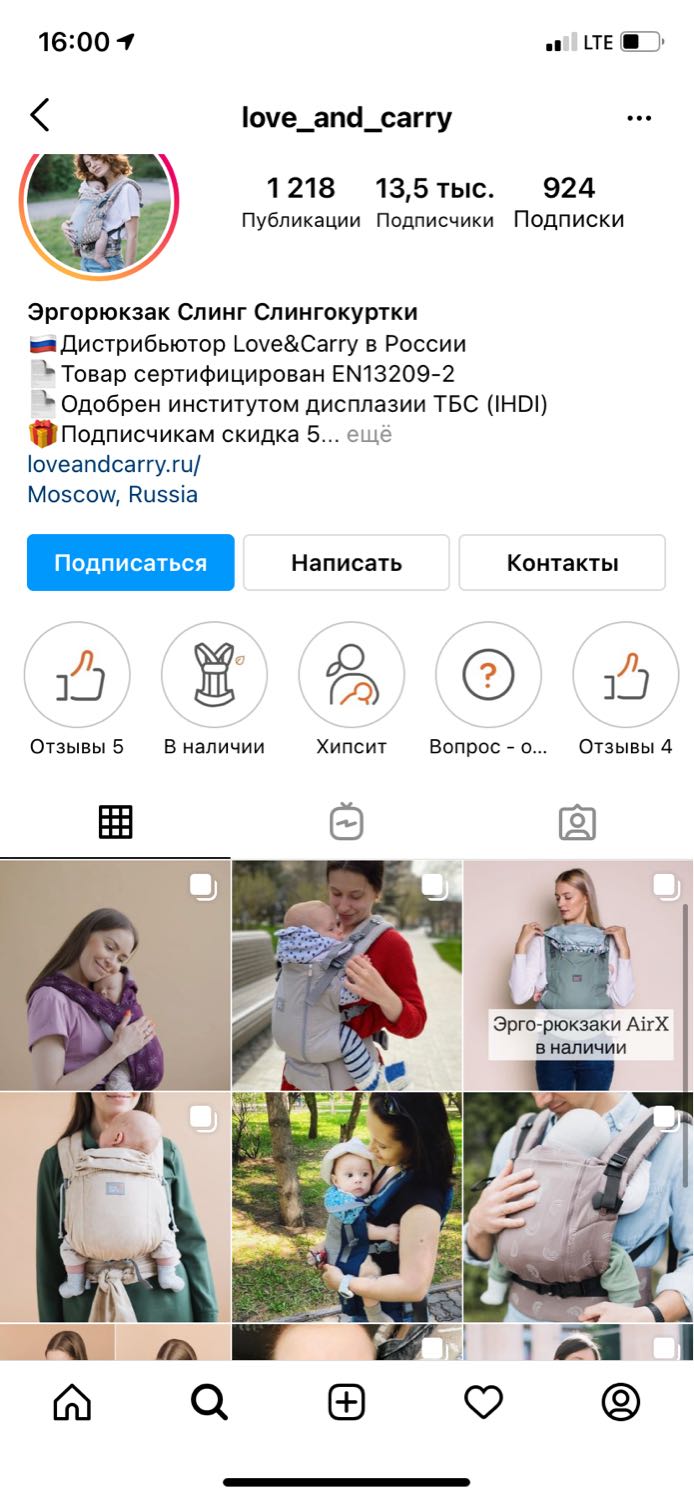The image size is (694, 1500).
Task: Open the three-dot options menu
Action: click(x=639, y=118)
